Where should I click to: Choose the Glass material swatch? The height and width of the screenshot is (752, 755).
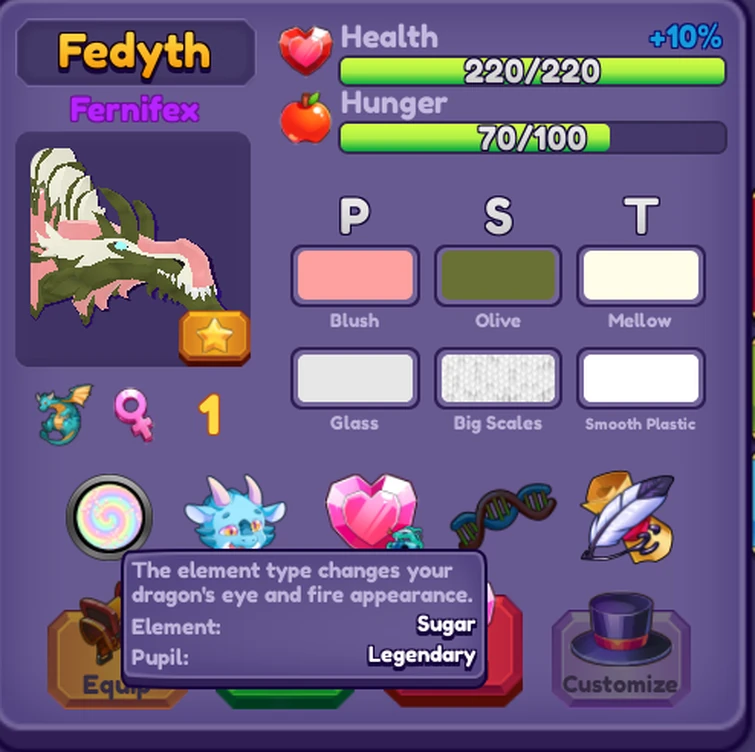pos(354,378)
